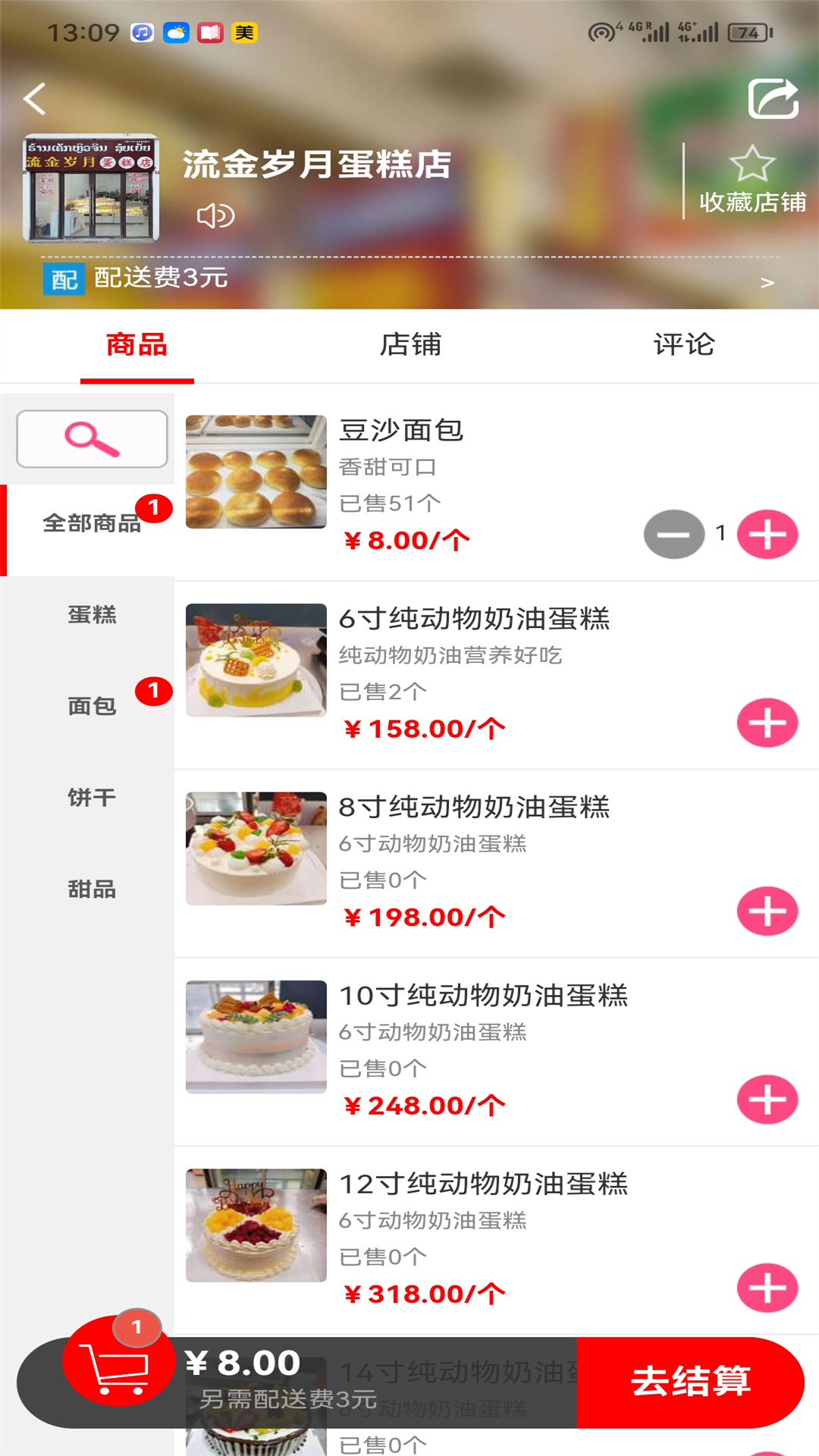The image size is (819, 1456).
Task: Decrease 豆沙面包 quantity by one
Action: [673, 535]
